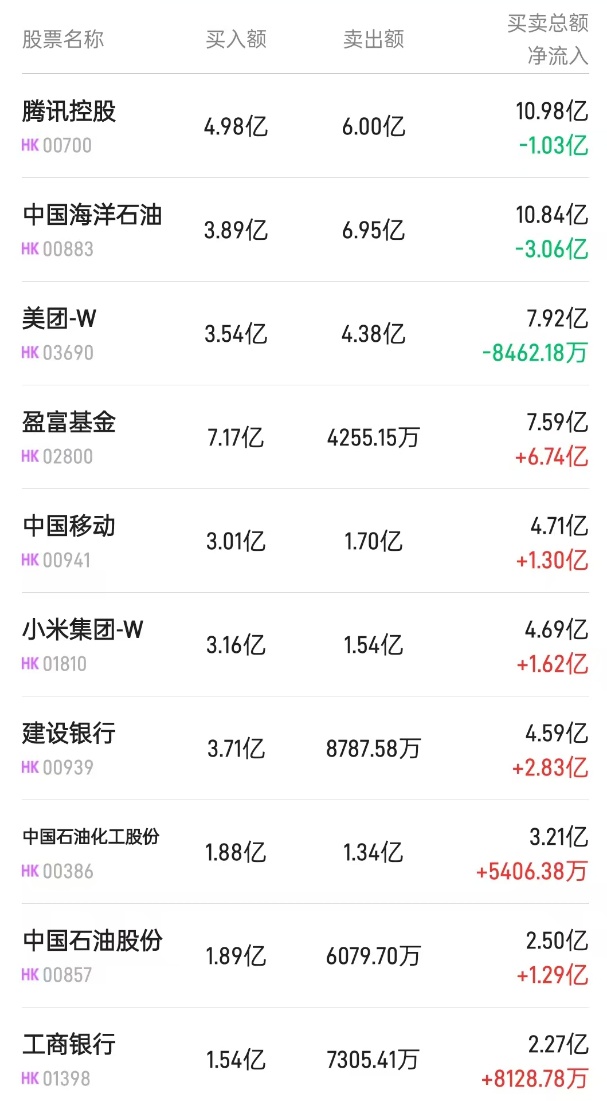
Task: View 中国海洋石油 stock details
Action: point(92,215)
